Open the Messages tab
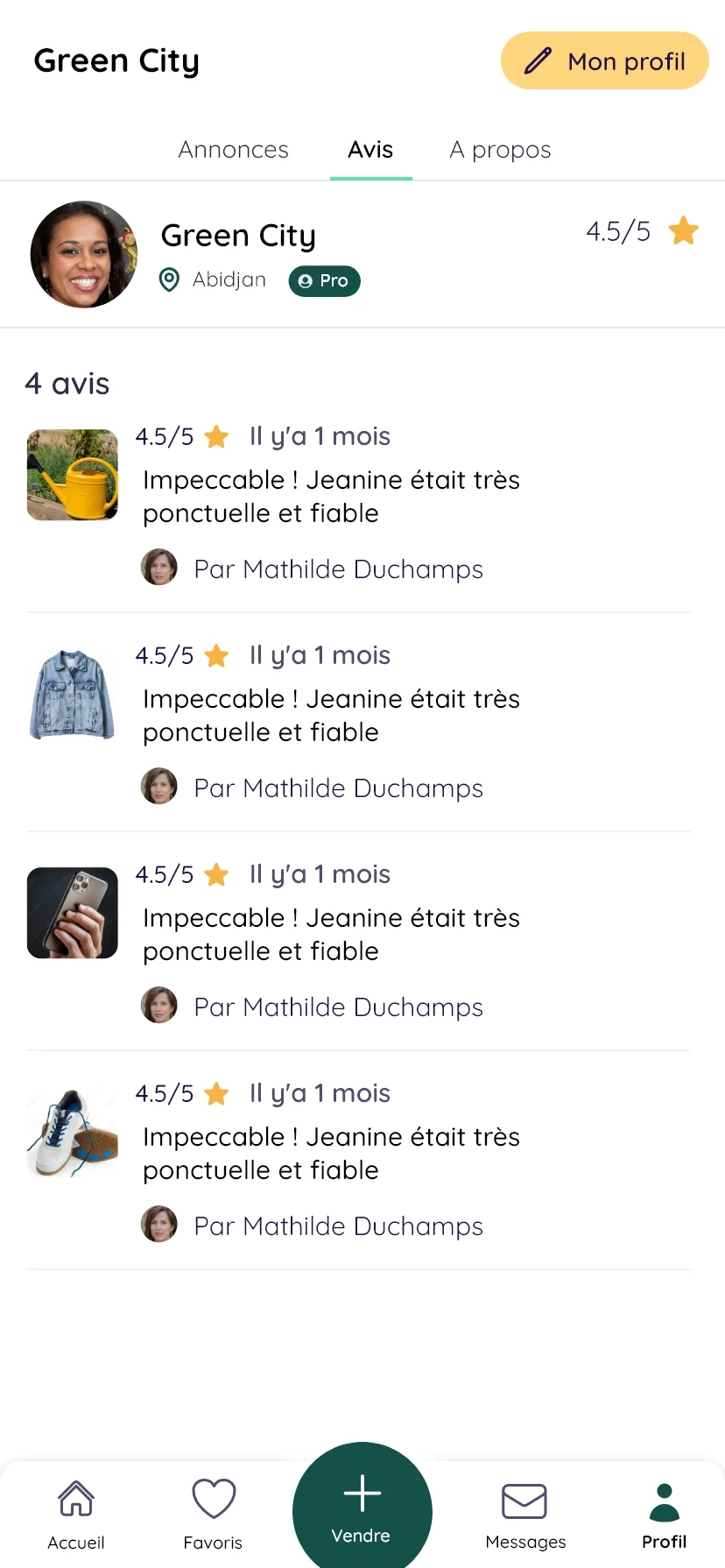The image size is (725, 1568). tap(525, 1514)
